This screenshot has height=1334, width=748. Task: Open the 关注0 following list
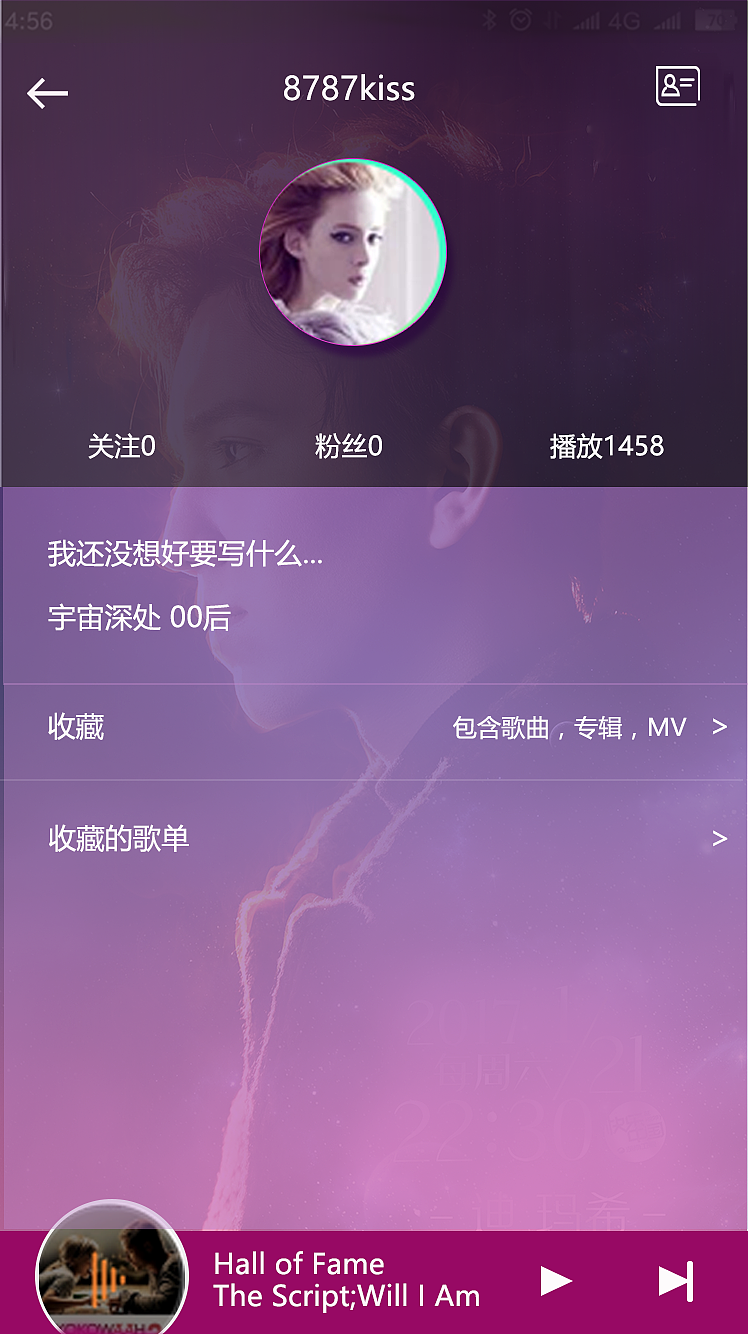point(123,445)
